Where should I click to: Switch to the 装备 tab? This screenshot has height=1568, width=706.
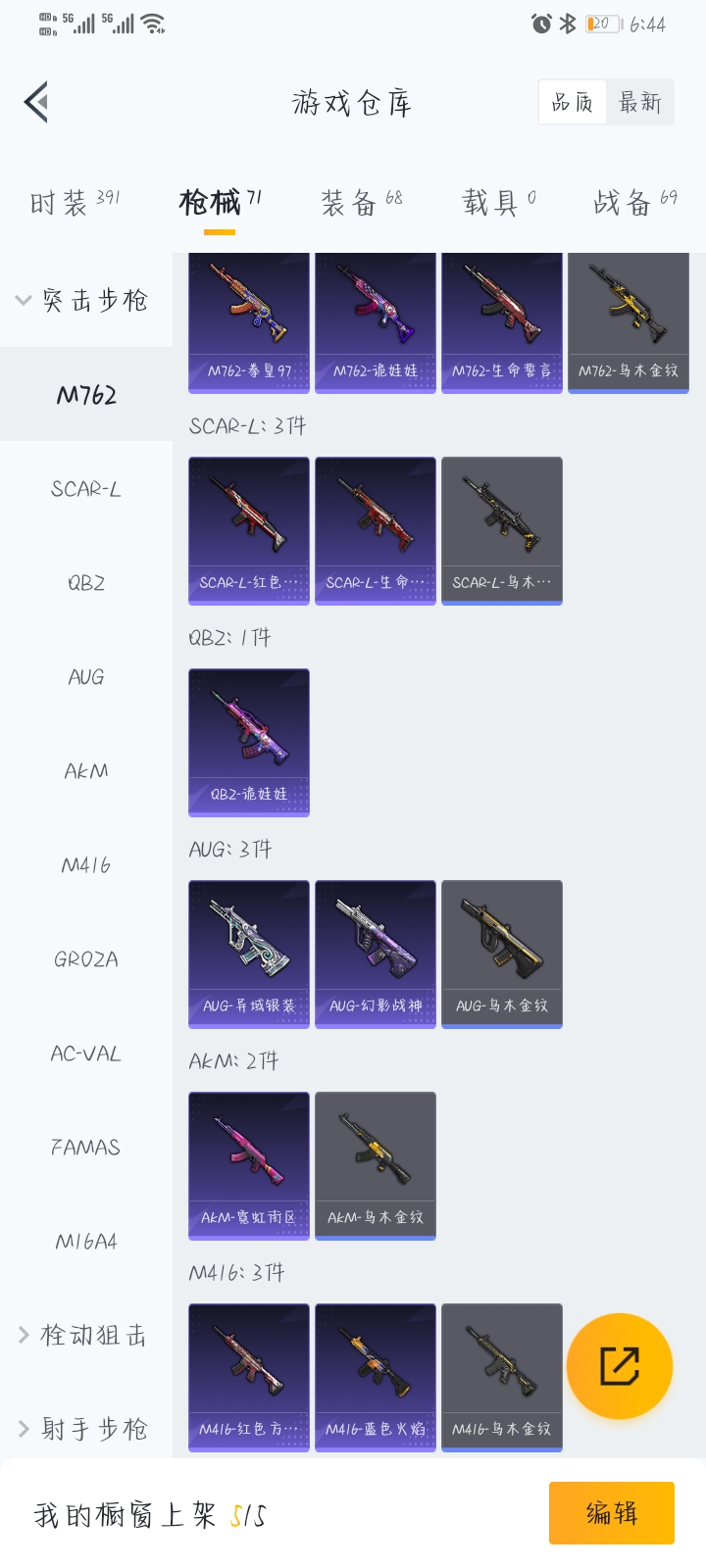(x=361, y=202)
